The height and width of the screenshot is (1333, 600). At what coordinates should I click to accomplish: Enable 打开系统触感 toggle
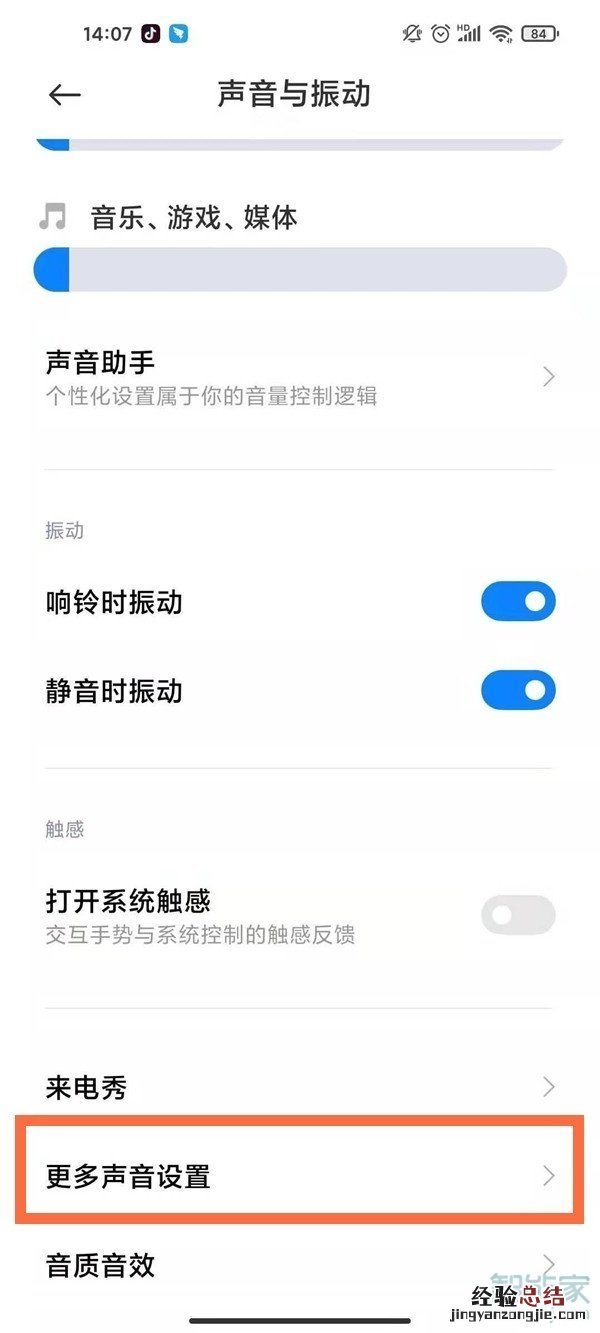click(517, 915)
